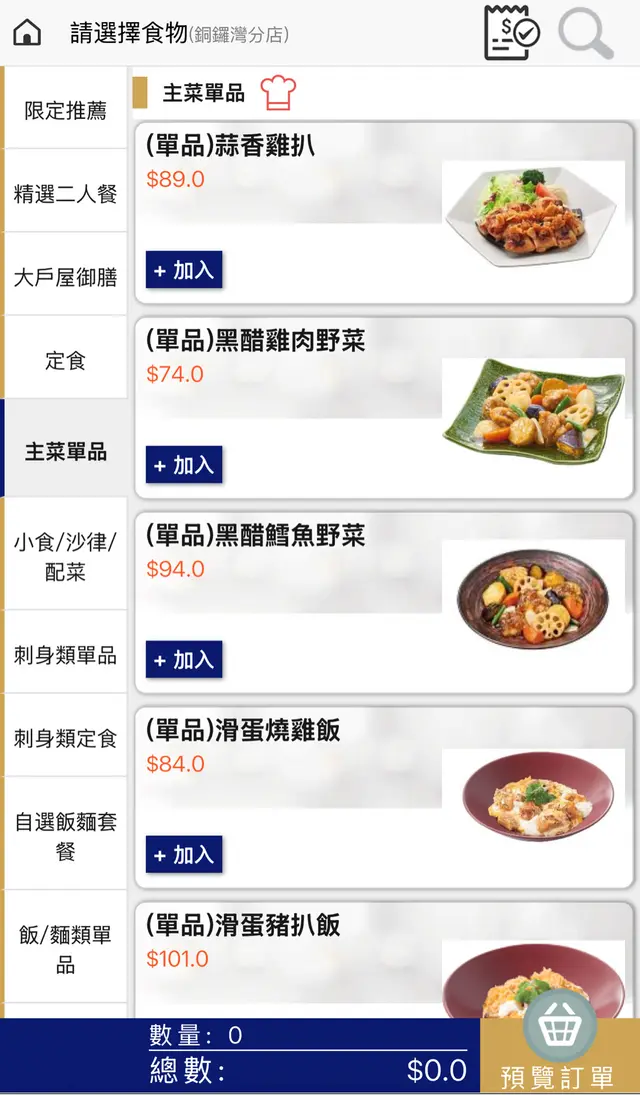
Task: Switch to 限定推薦 category
Action: pos(66,110)
